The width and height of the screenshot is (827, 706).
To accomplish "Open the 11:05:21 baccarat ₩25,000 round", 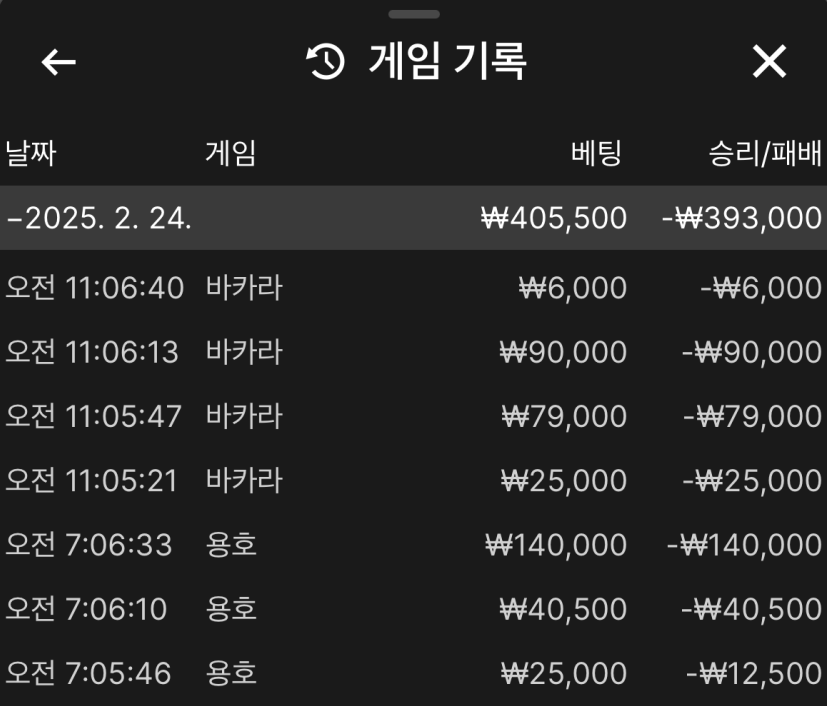I will (413, 480).
